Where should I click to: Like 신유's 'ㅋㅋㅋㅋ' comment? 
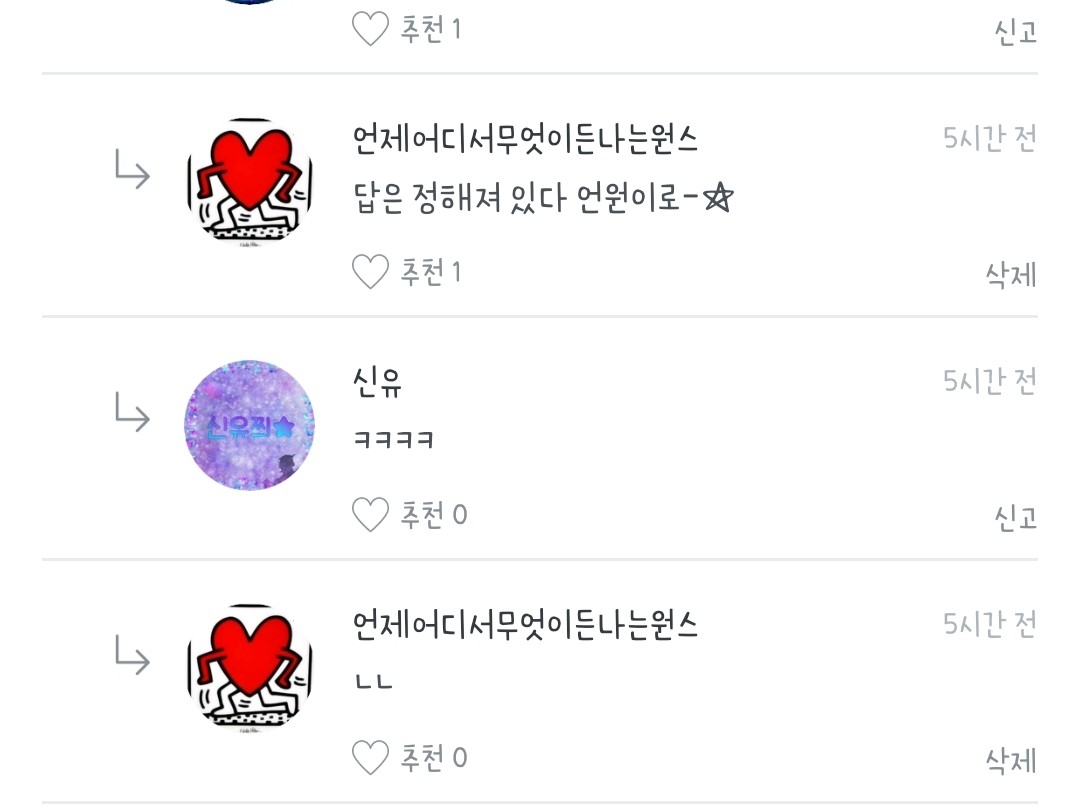370,515
